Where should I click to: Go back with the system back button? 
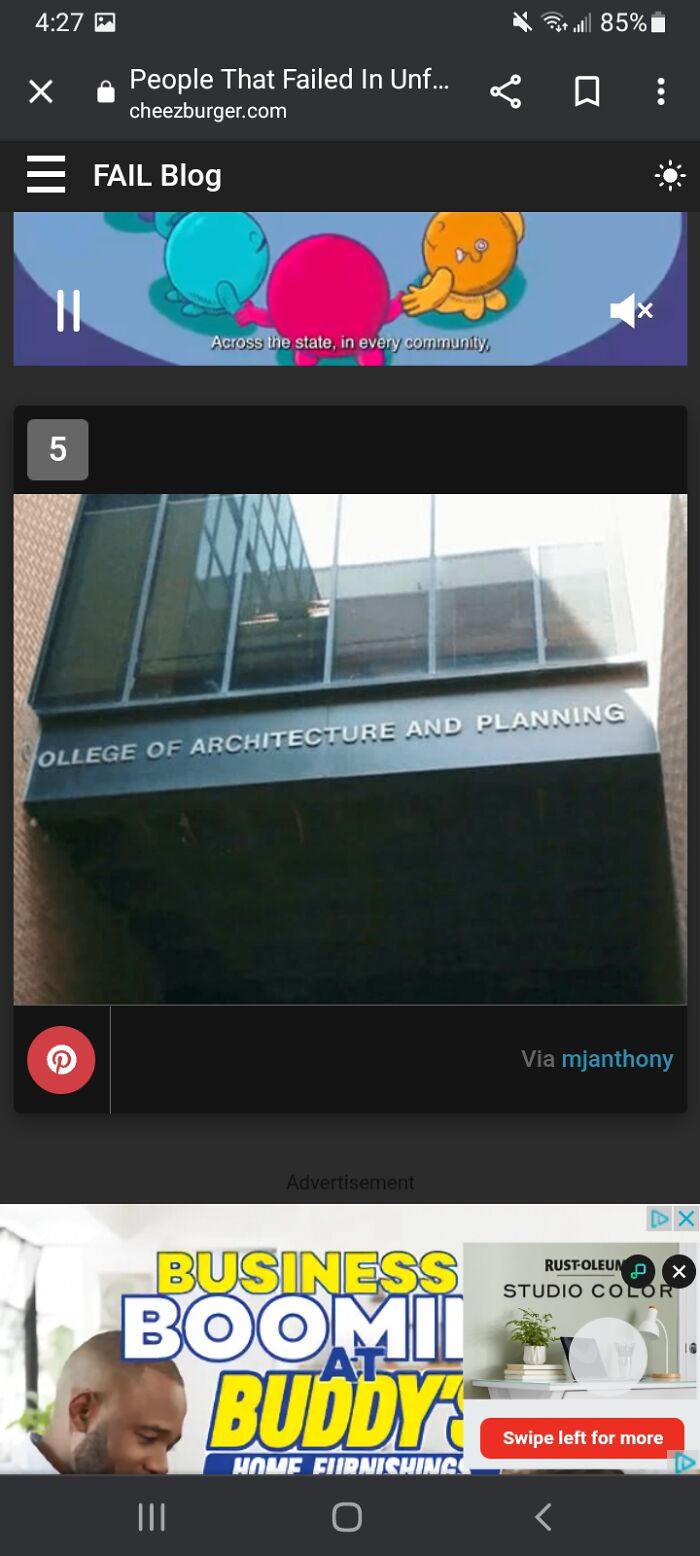click(543, 1517)
